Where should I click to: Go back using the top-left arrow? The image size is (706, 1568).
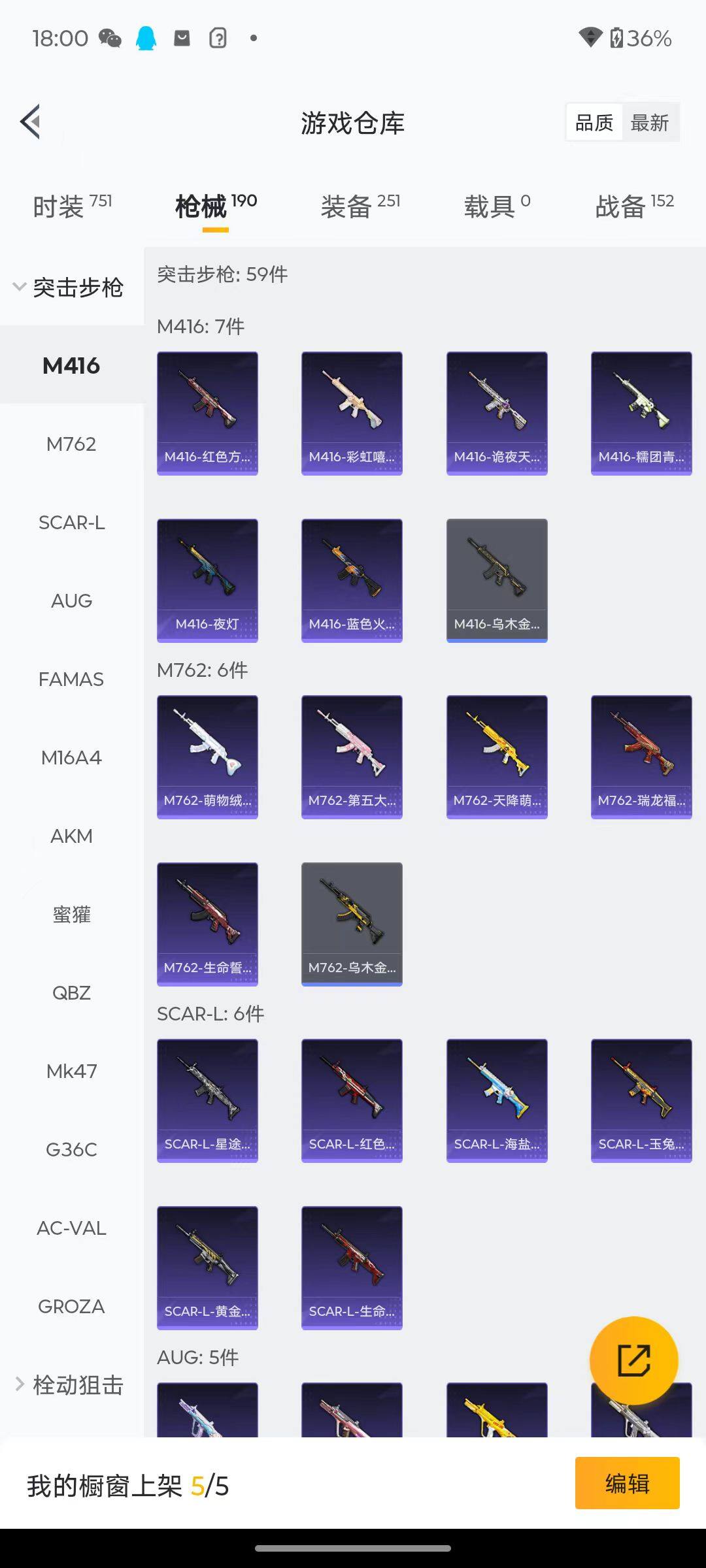[31, 122]
